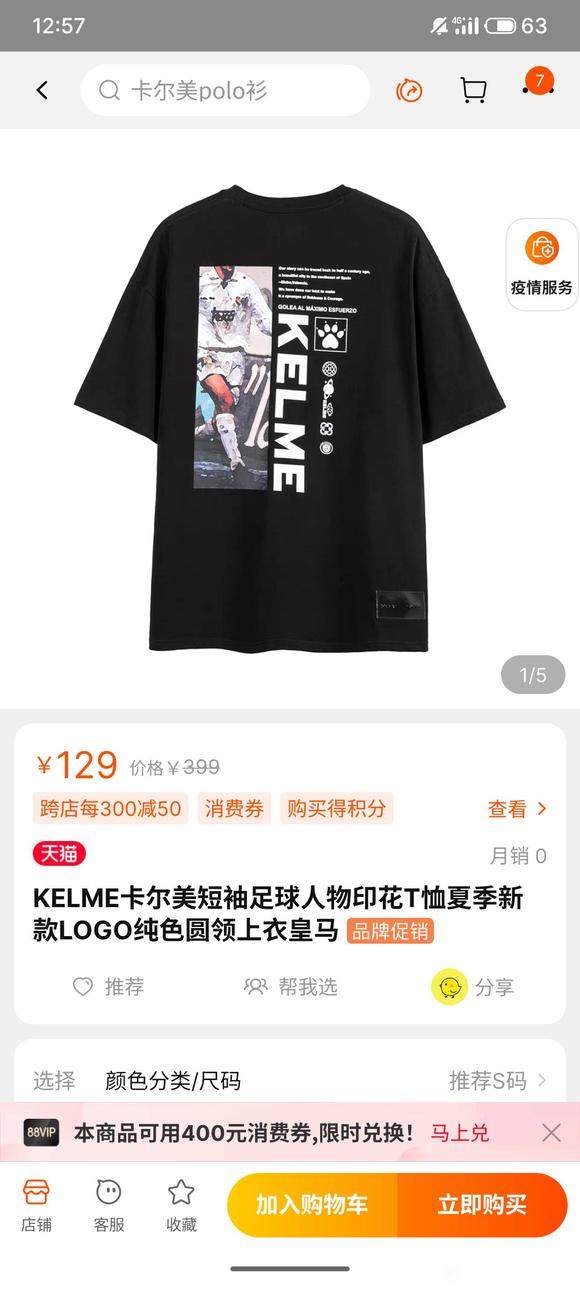Go to the 店铺 store page

coord(36,1205)
